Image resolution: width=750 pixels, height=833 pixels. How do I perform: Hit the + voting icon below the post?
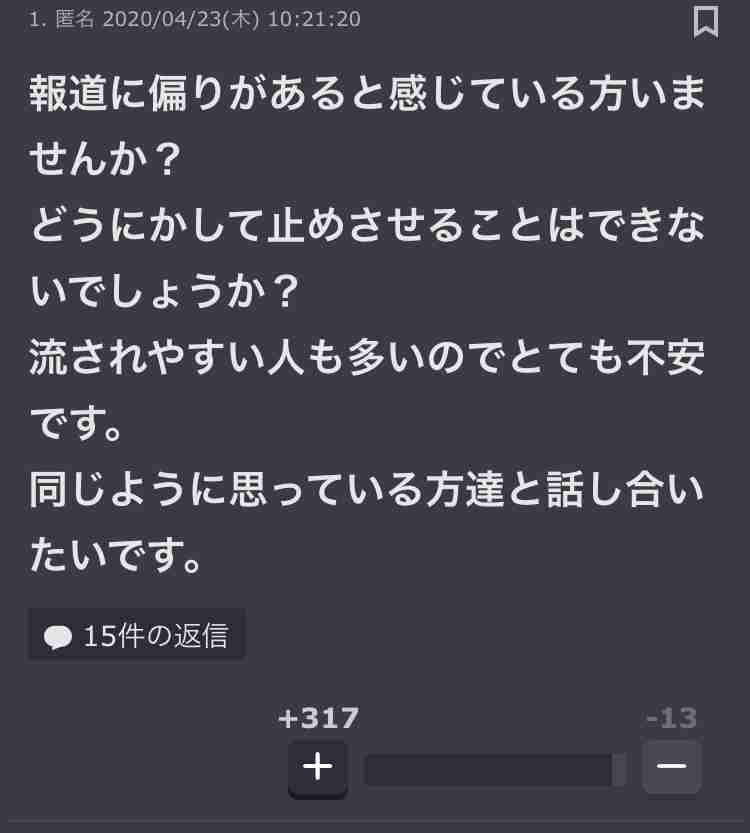click(x=318, y=767)
